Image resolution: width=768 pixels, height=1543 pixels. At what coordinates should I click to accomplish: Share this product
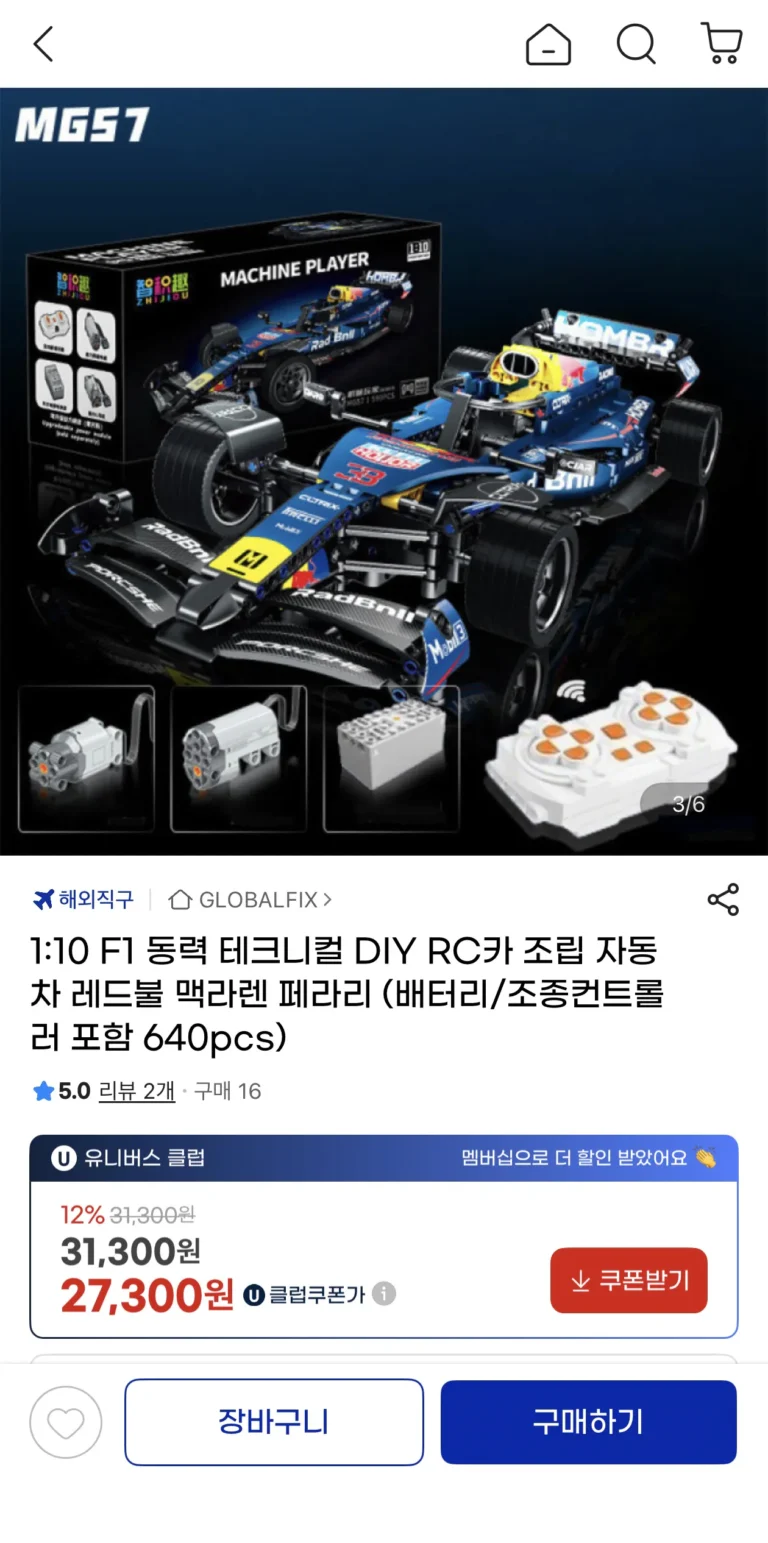pyautogui.click(x=722, y=899)
